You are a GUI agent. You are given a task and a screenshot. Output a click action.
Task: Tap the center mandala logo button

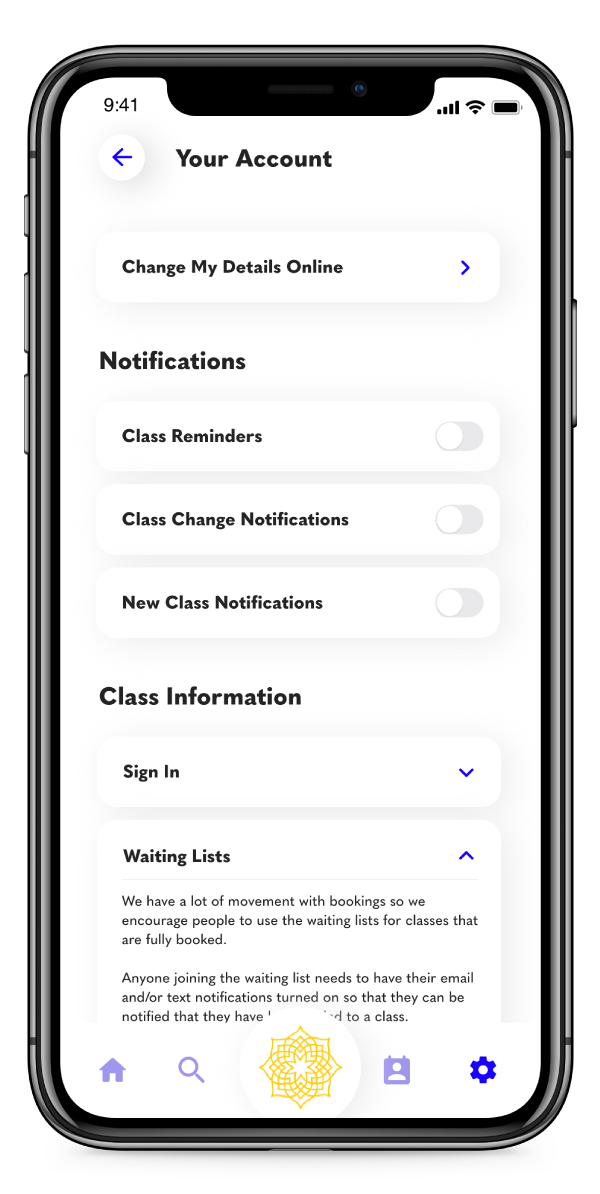pos(300,1067)
